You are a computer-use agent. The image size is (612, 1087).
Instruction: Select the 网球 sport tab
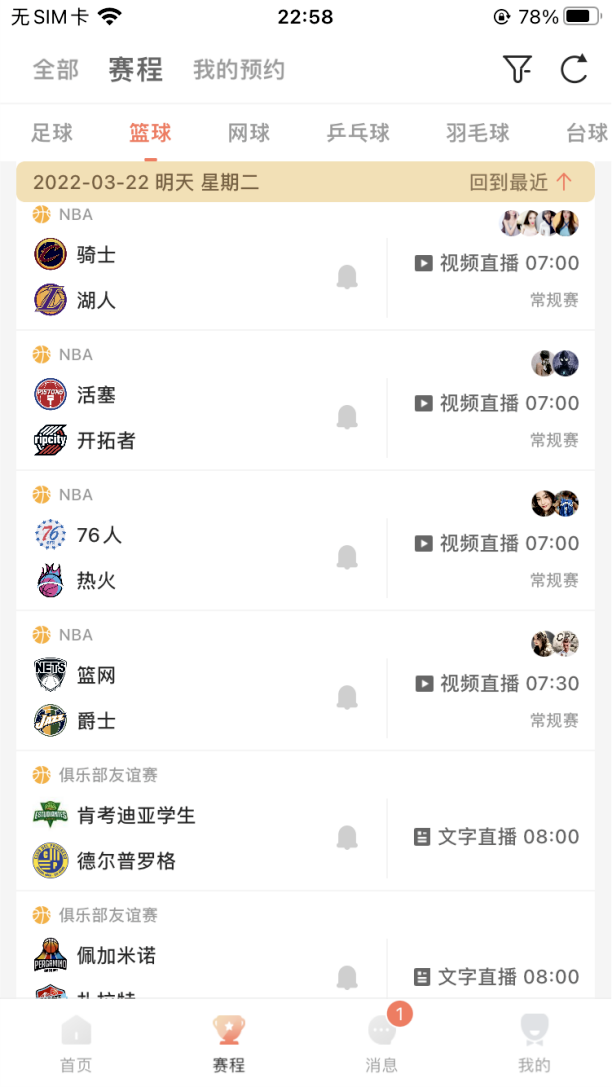pos(249,132)
